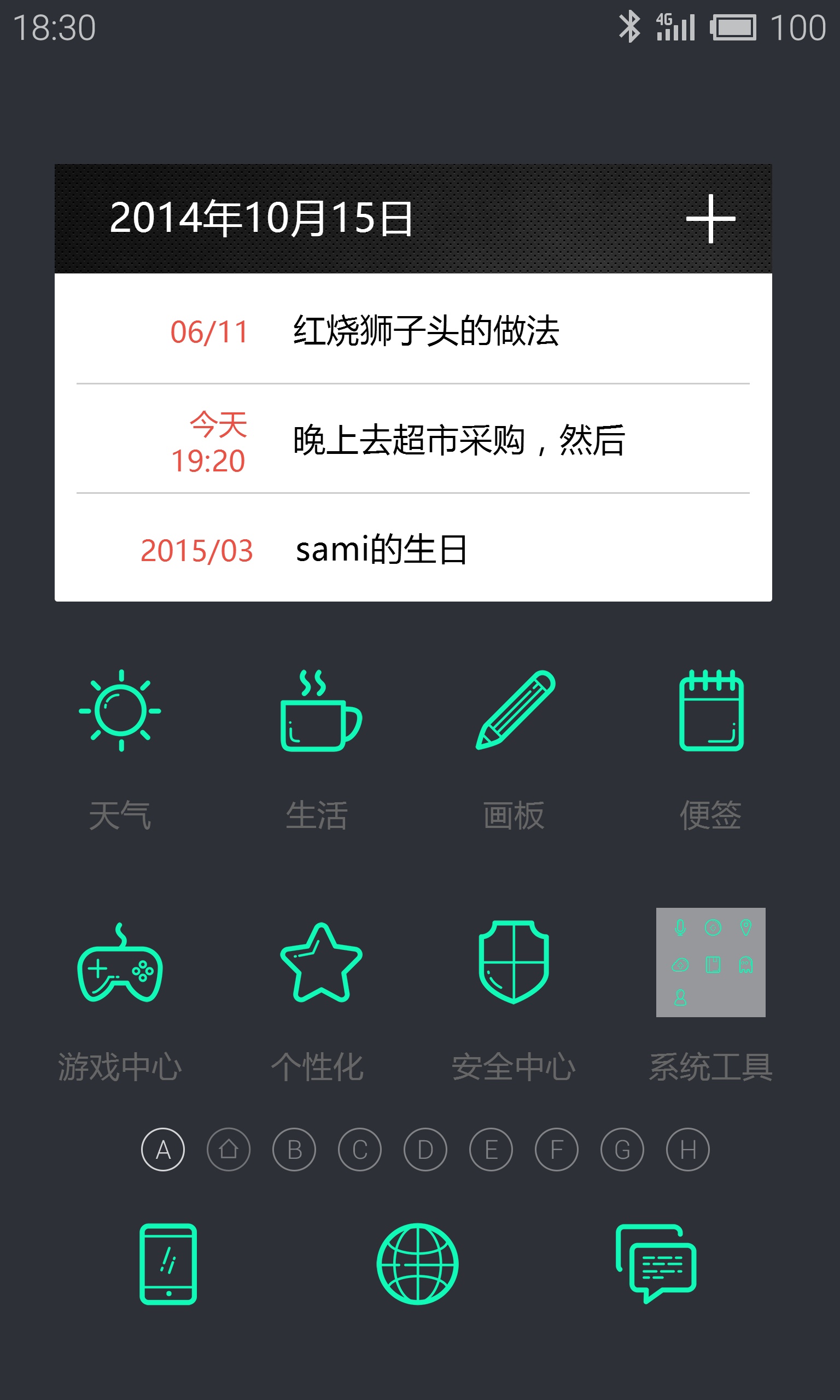Screen dimensions: 840x1400
Task: Switch to page B indicator
Action: [294, 1150]
